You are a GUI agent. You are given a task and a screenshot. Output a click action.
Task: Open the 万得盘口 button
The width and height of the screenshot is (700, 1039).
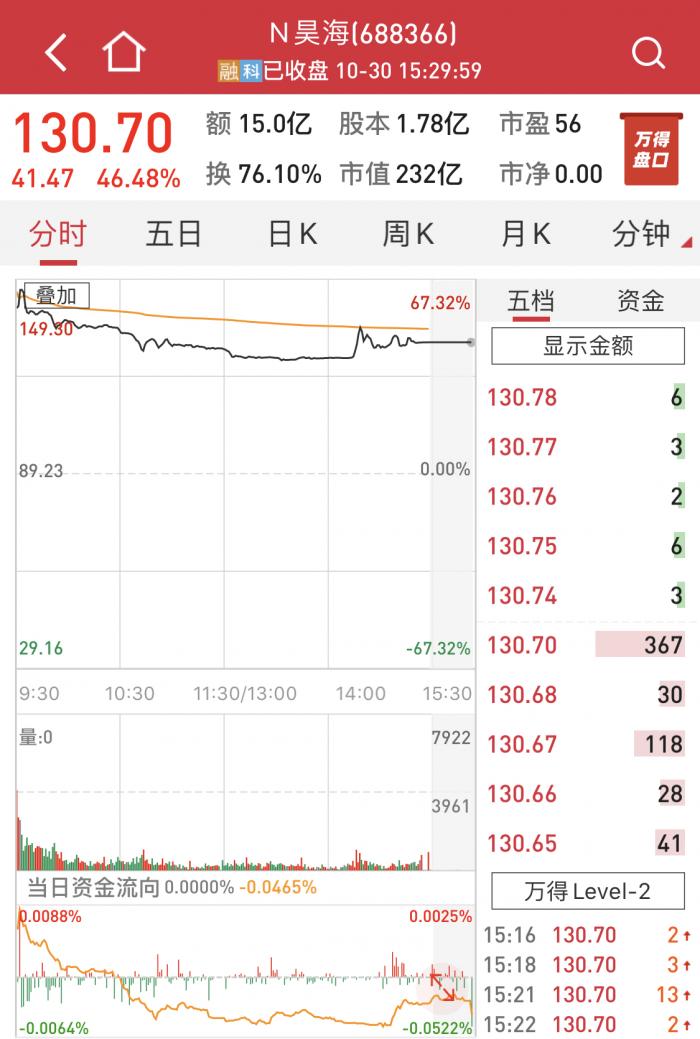tap(650, 150)
